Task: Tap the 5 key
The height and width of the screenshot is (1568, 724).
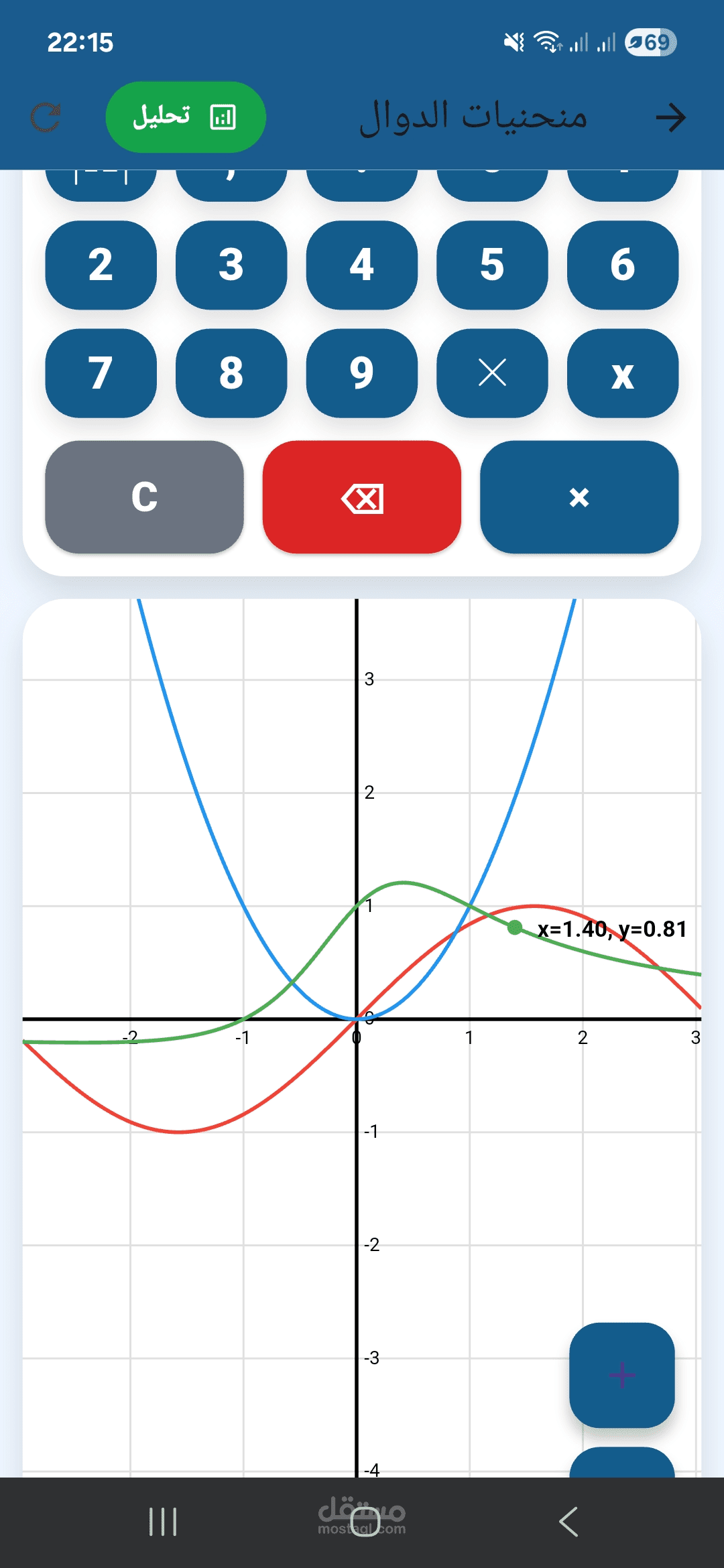Action: [492, 265]
